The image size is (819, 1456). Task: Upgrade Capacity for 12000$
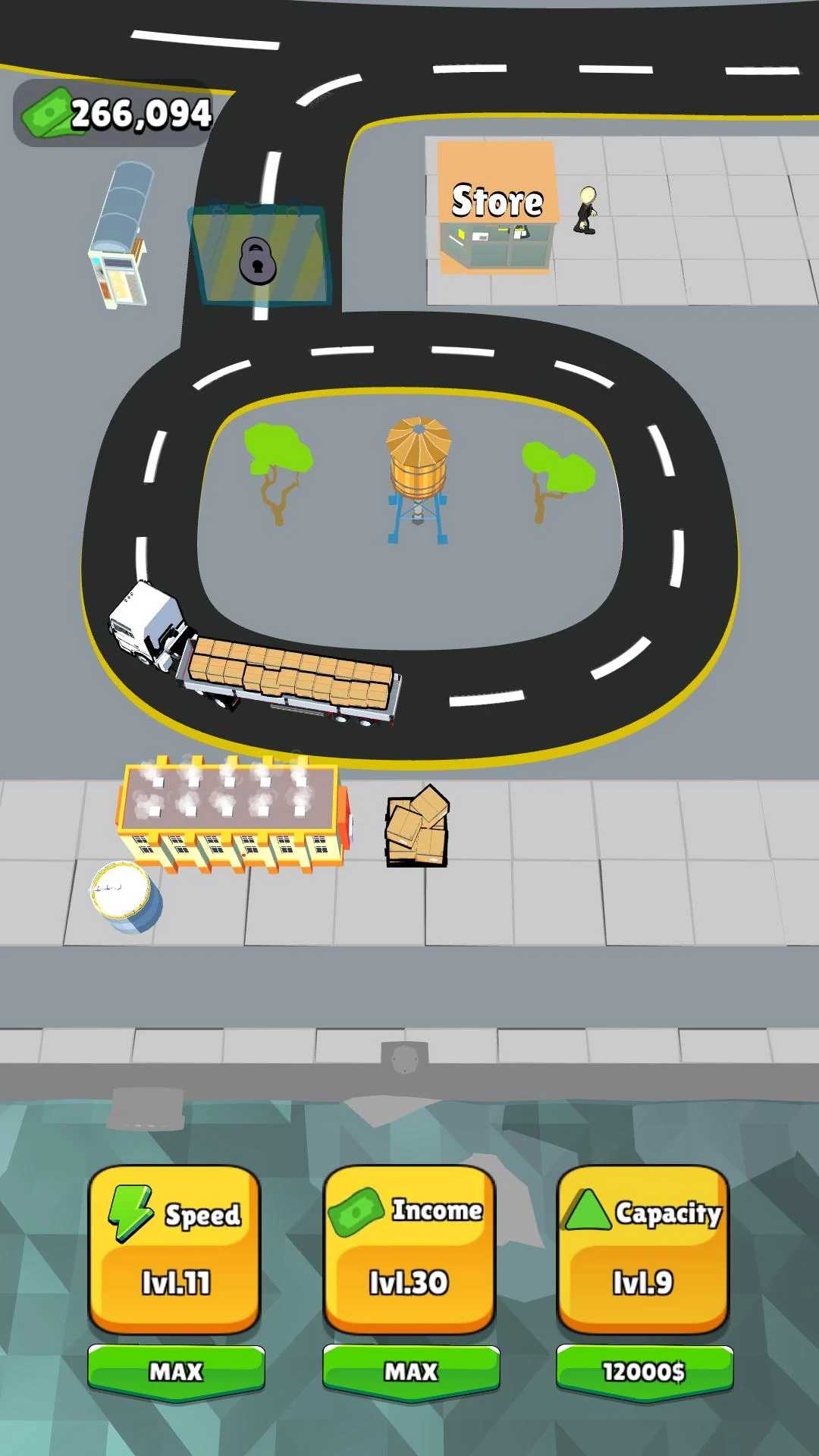coord(644,1371)
